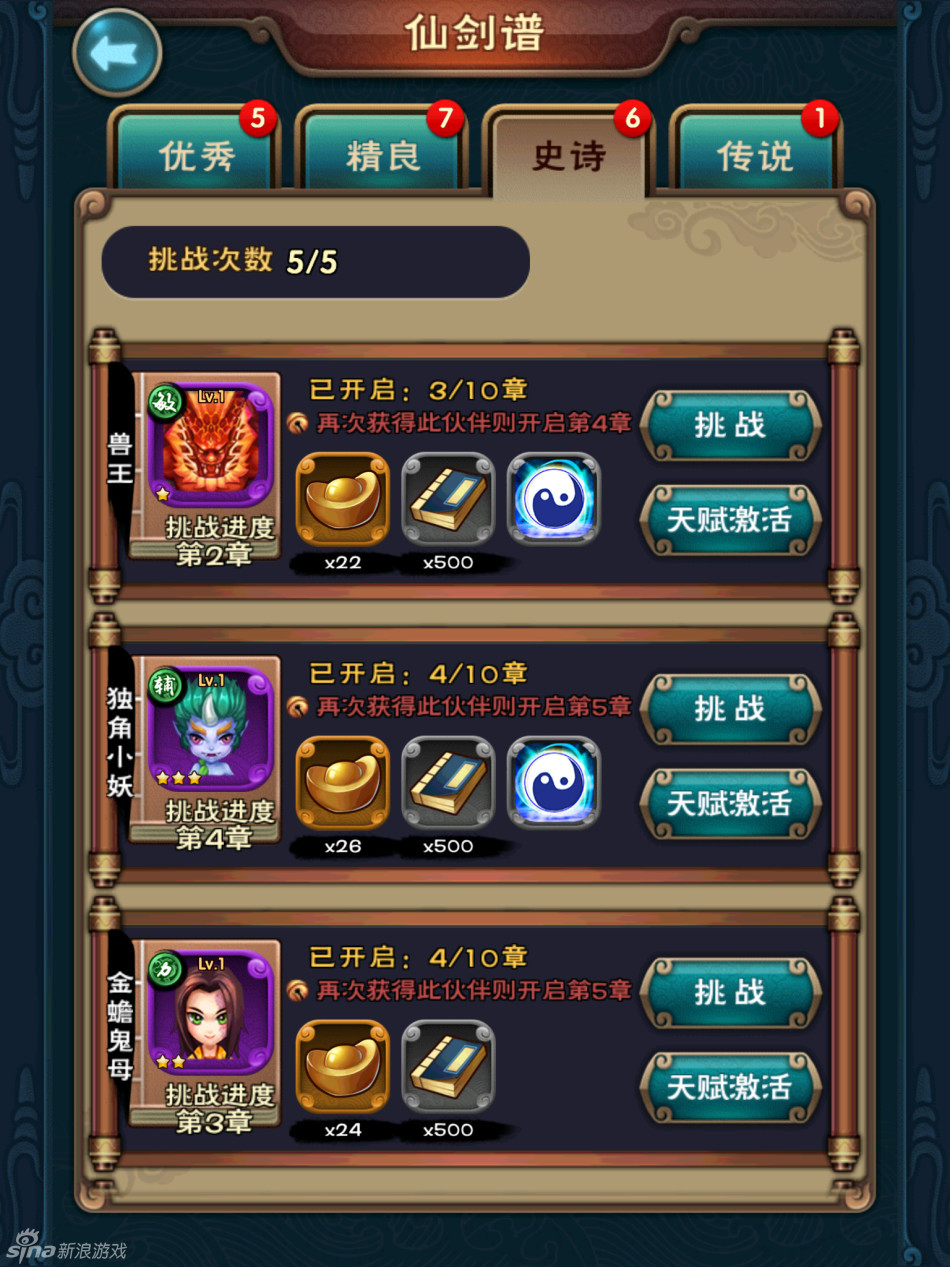Open the 兽王 character portrait
The width and height of the screenshot is (950, 1267).
(x=209, y=445)
